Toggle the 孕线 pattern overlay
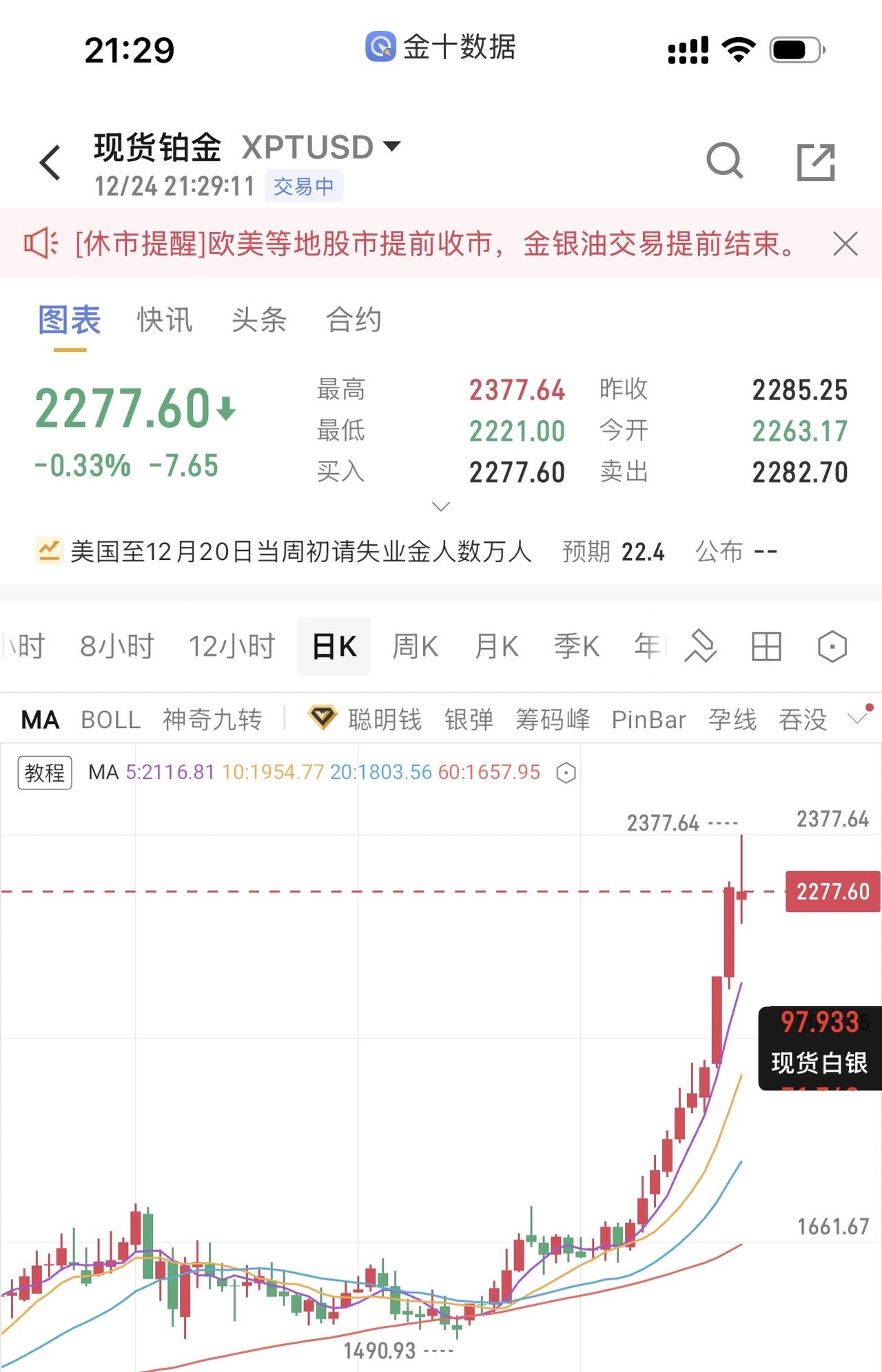 (732, 719)
